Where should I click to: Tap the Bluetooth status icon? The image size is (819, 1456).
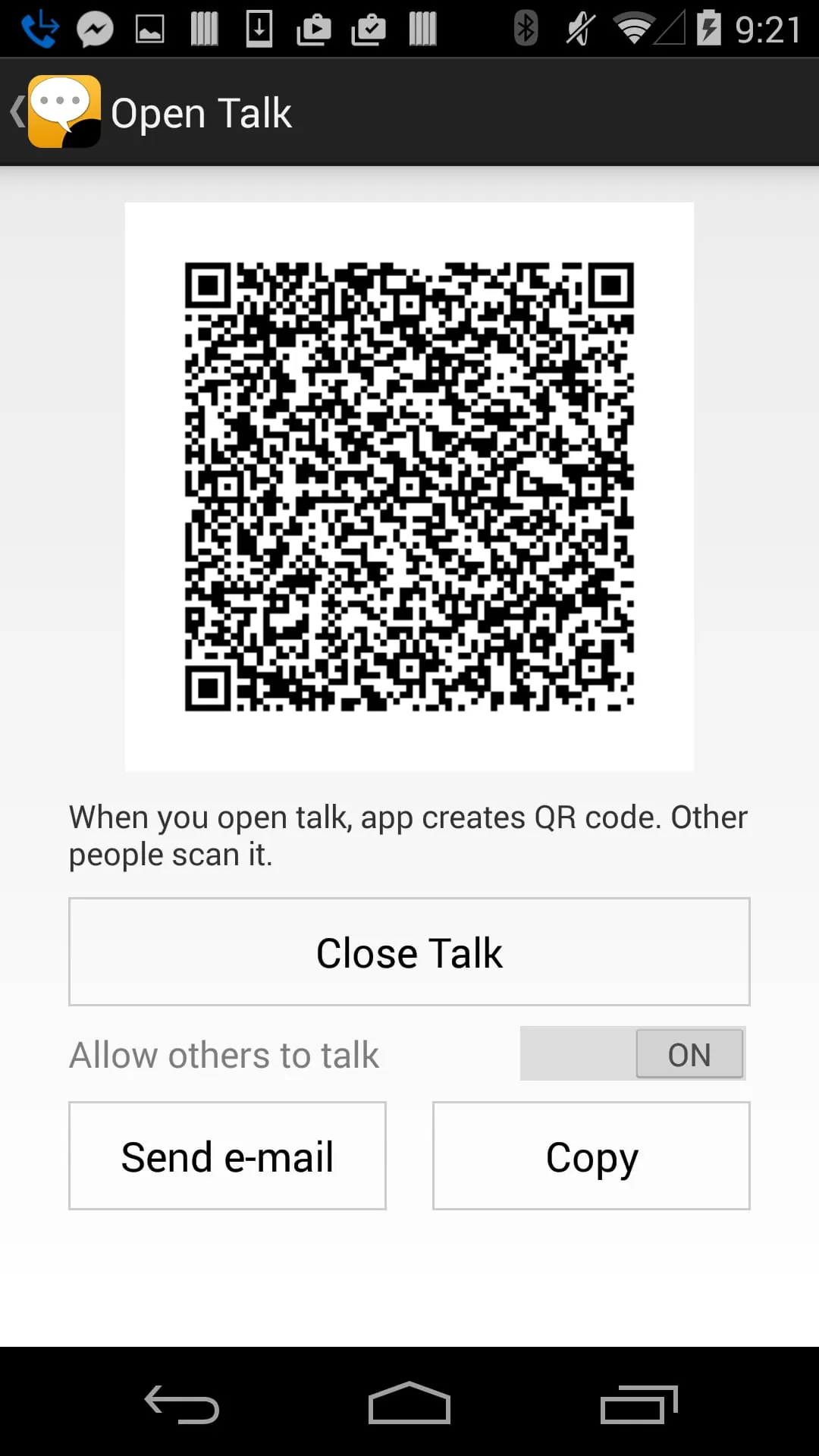[x=524, y=28]
